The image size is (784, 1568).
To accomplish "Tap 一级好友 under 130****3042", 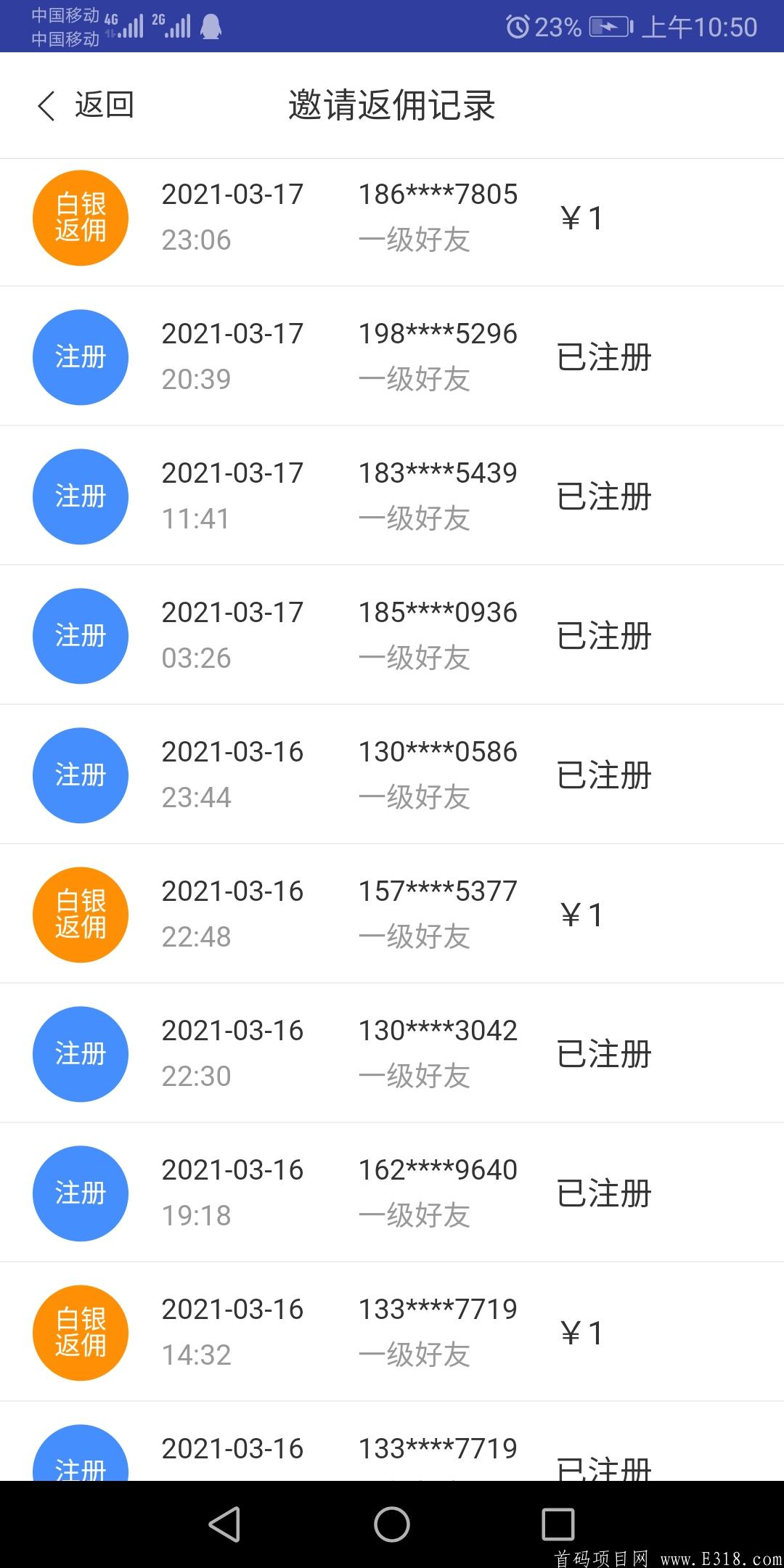I will click(x=417, y=1076).
